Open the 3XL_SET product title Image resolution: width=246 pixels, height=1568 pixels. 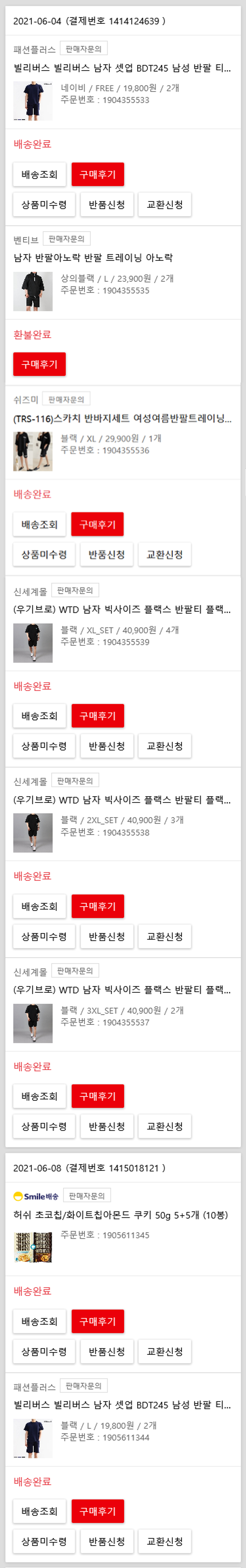[x=122, y=990]
